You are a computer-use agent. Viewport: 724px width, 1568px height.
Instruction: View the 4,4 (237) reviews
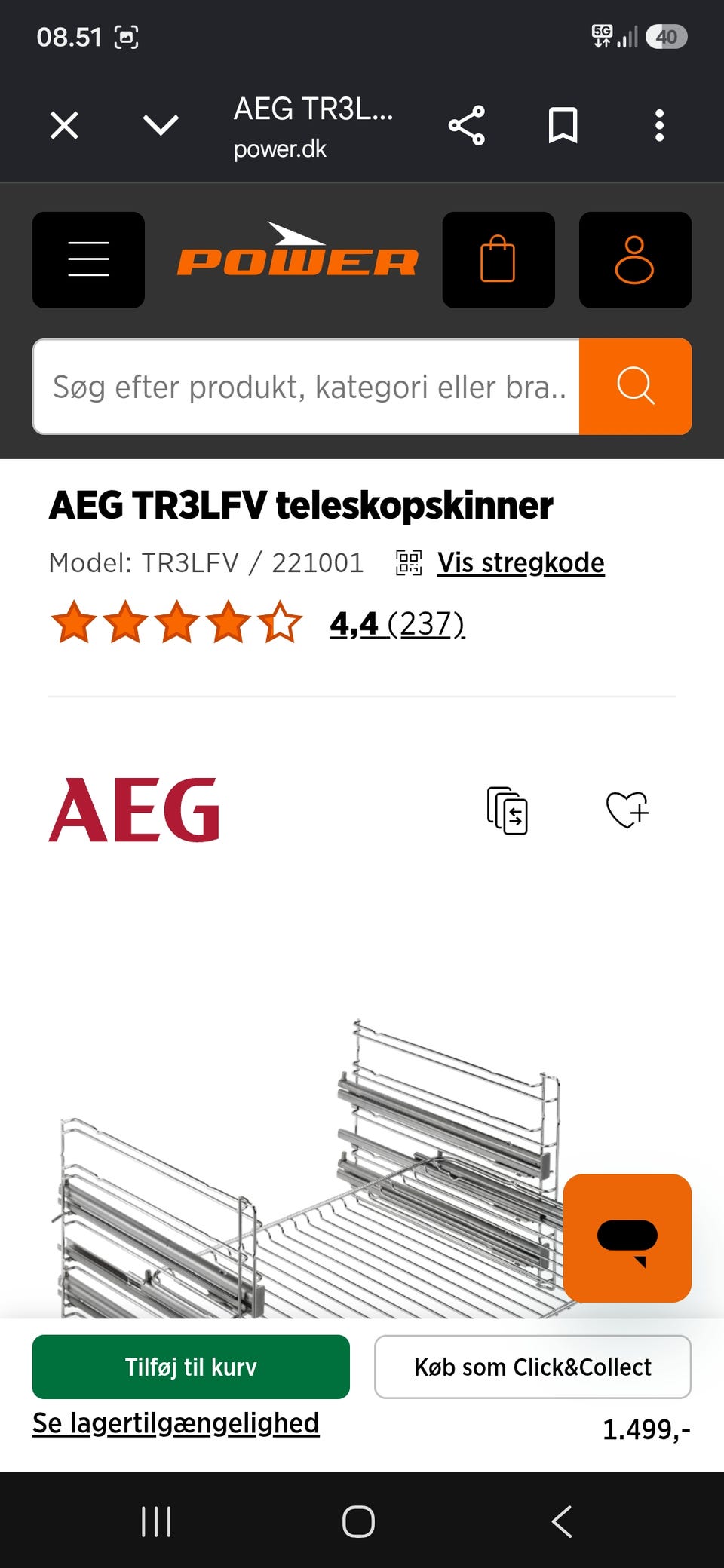pos(397,623)
